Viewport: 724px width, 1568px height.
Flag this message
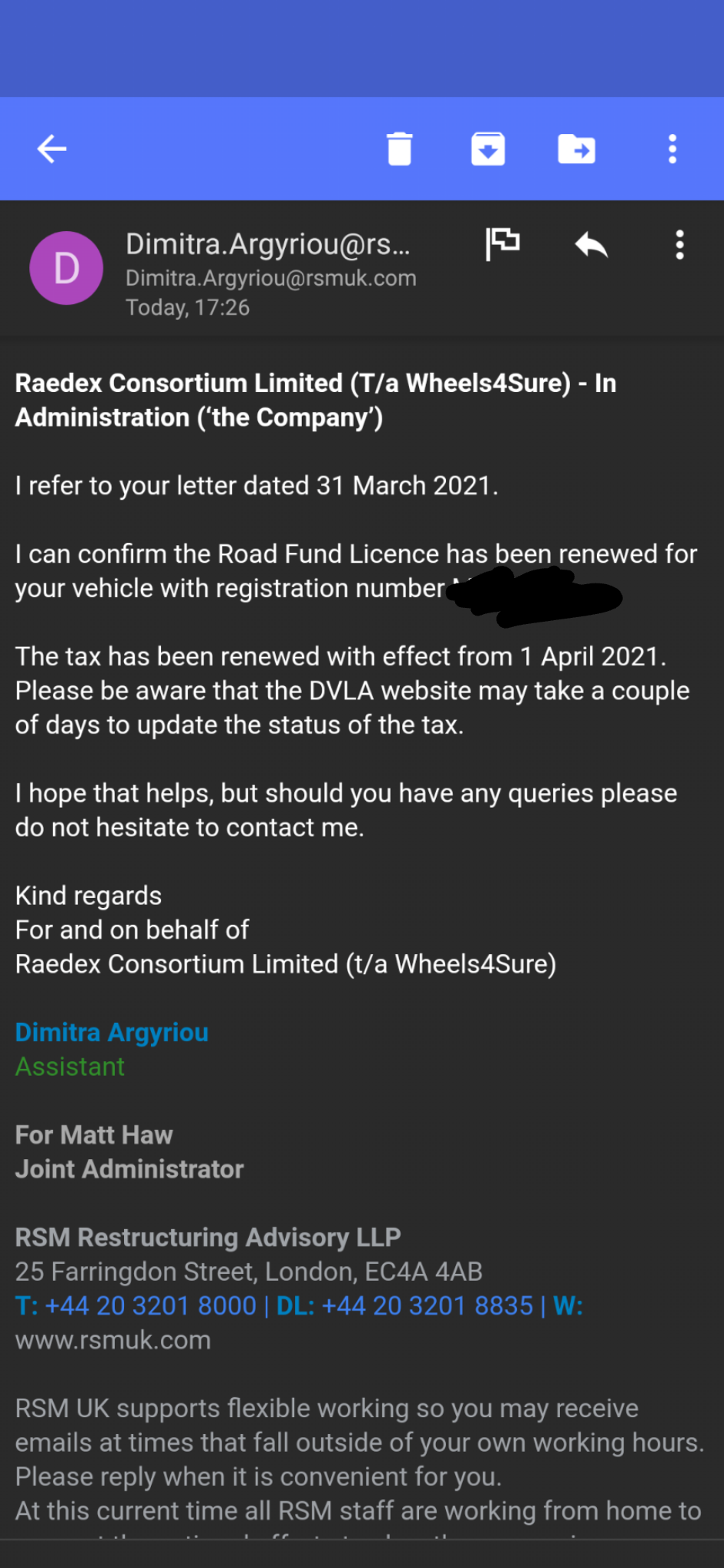pyautogui.click(x=503, y=244)
